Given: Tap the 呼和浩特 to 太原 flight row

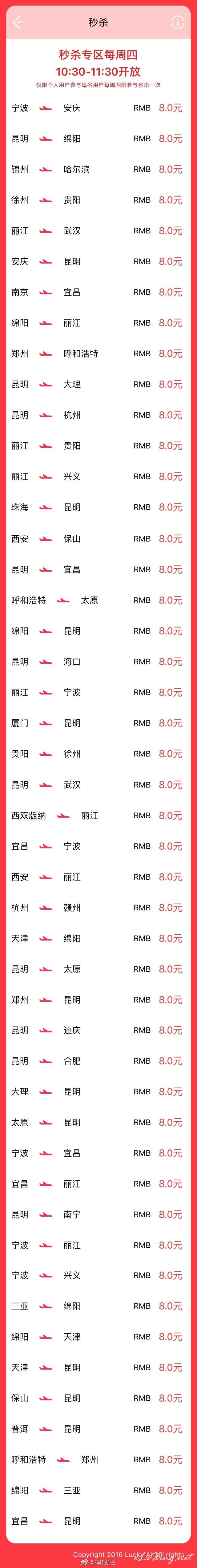Looking at the screenshot, I should tap(98, 600).
